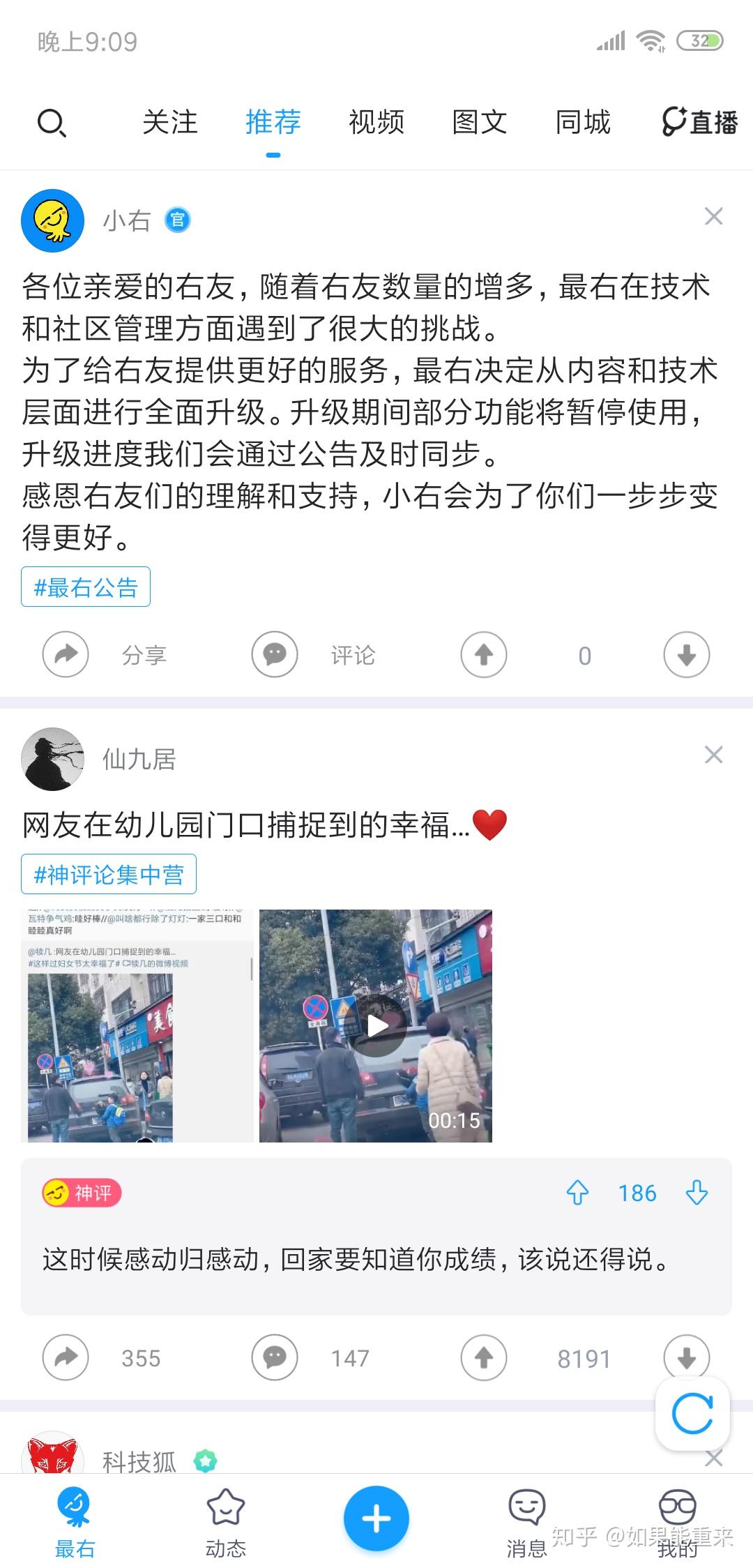Screen dimensions: 753x1568
Task: Open comments on the 仙九居 post
Action: click(x=274, y=1358)
